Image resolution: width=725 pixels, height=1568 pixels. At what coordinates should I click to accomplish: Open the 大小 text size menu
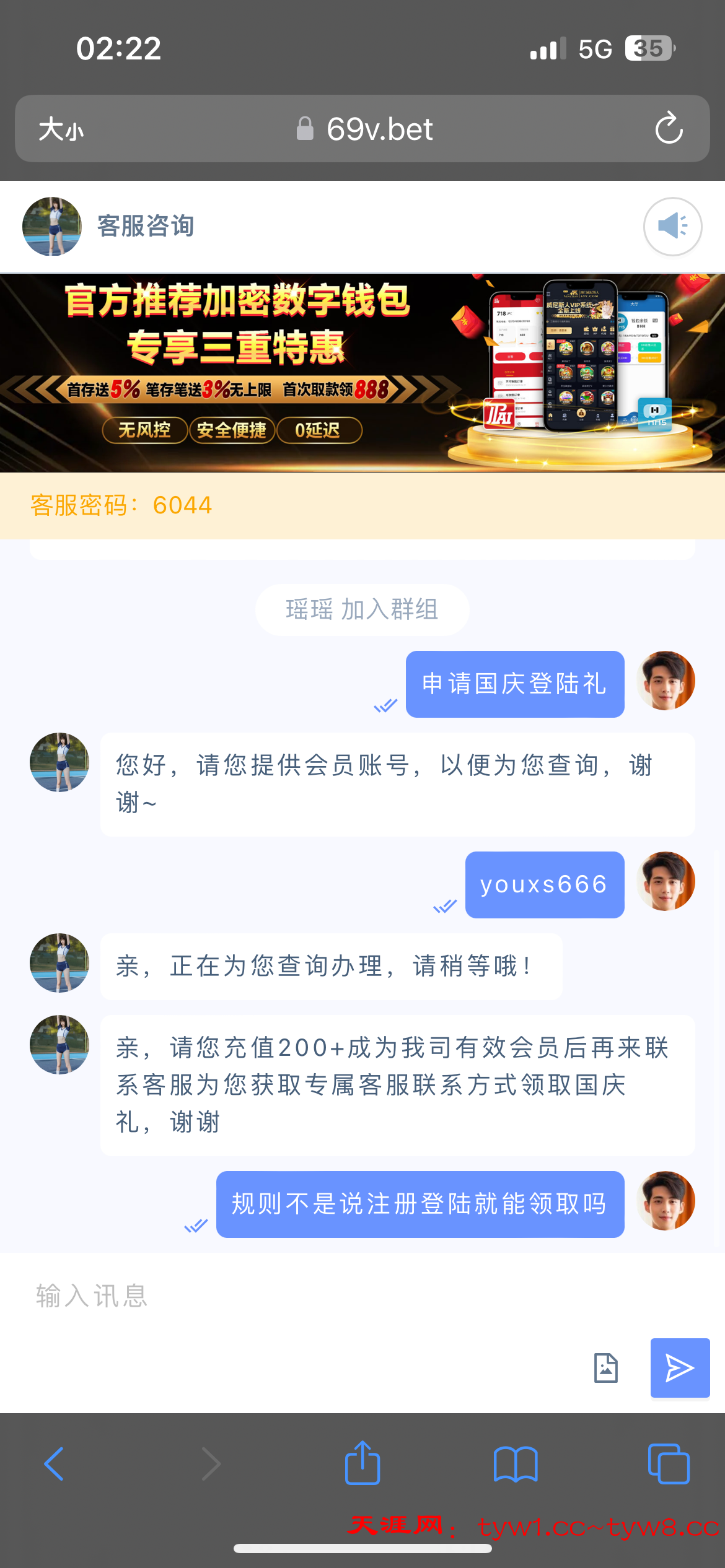(61, 129)
